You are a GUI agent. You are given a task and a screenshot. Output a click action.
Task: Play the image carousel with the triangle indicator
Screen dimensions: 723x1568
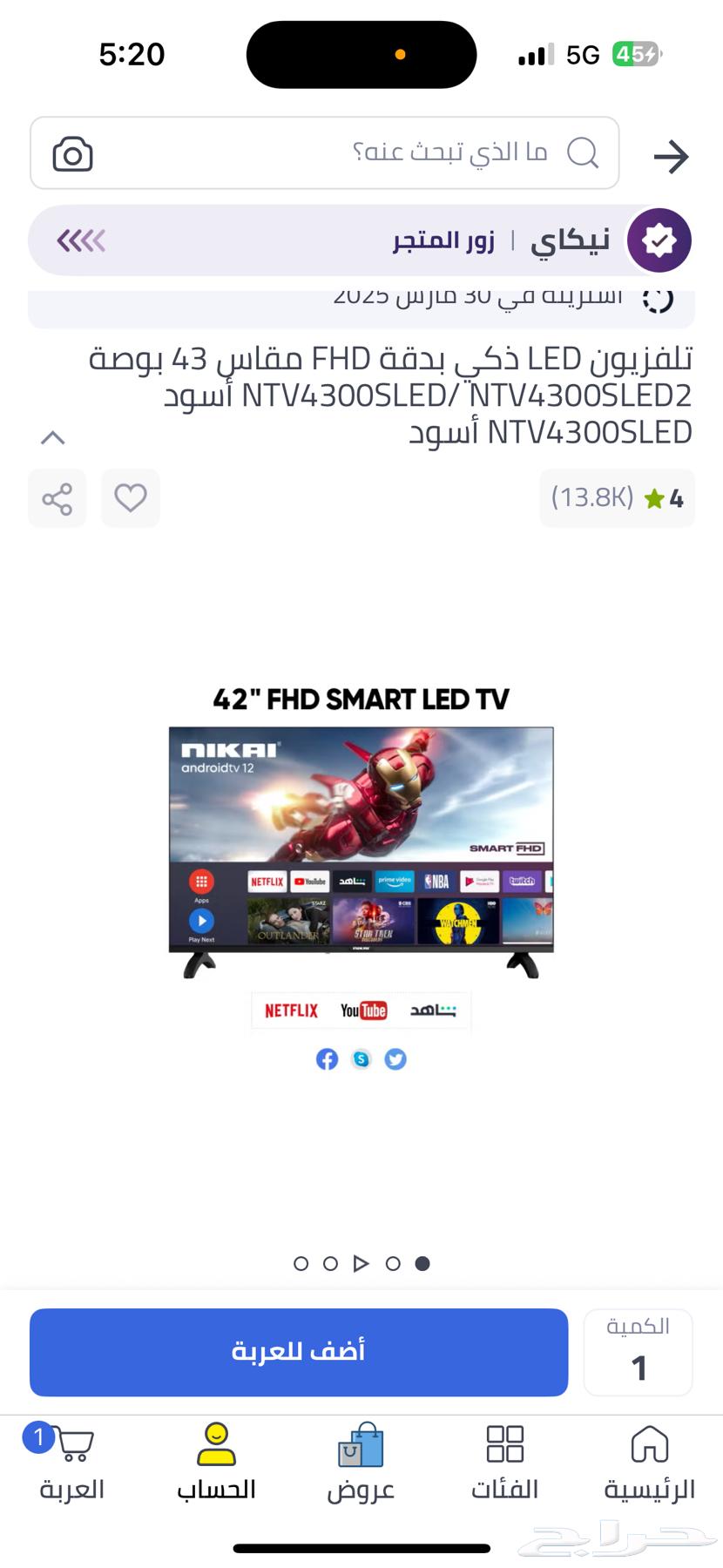361,1263
